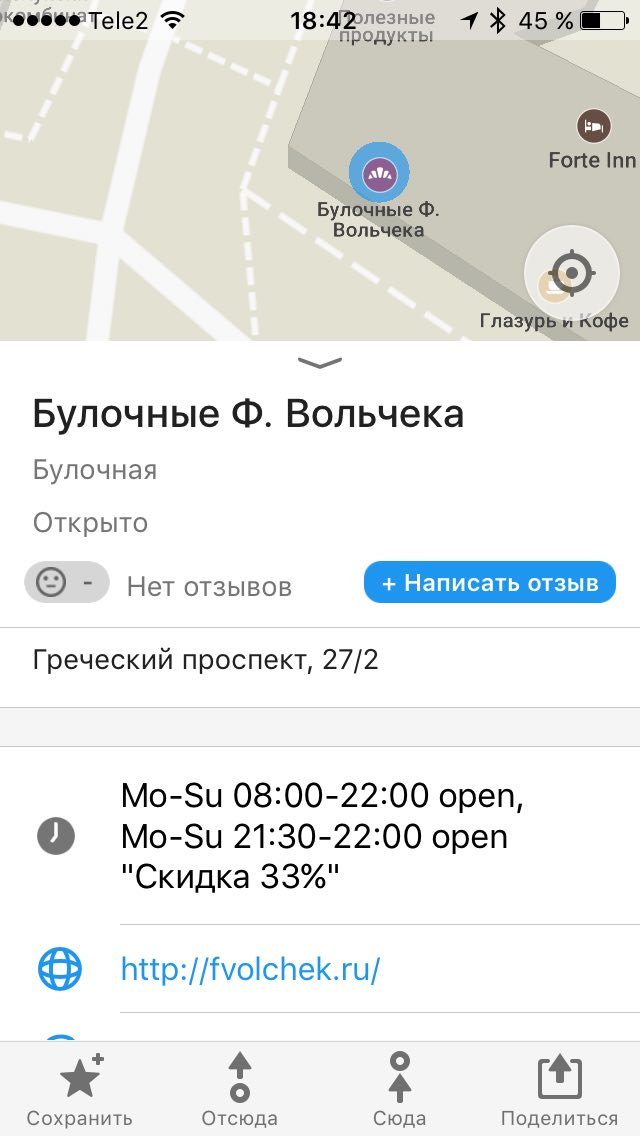Viewport: 640px width, 1136px height.
Task: Share this place via Поделиться
Action: (559, 1089)
